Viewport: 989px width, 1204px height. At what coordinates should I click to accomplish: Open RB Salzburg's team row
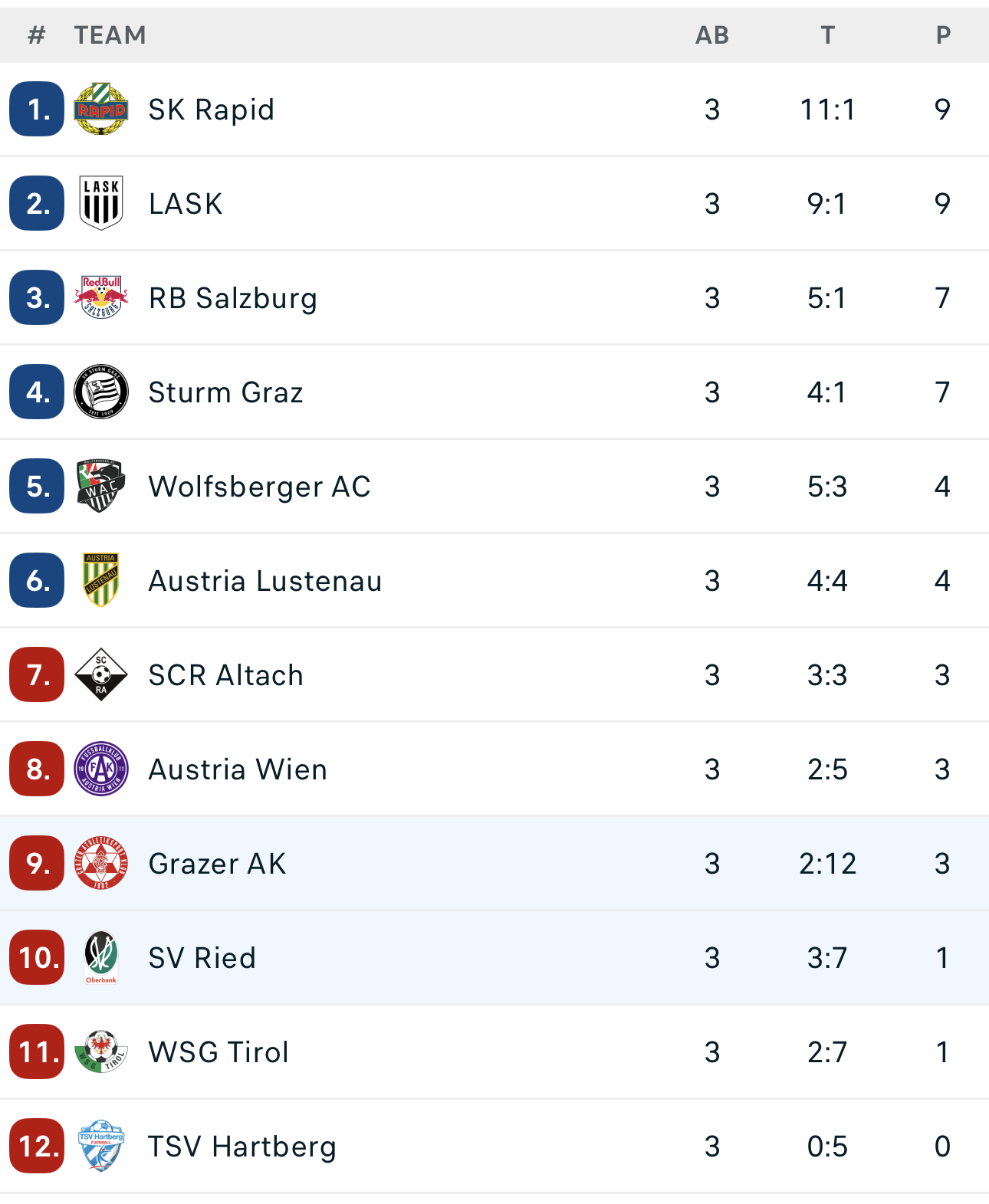(x=495, y=298)
